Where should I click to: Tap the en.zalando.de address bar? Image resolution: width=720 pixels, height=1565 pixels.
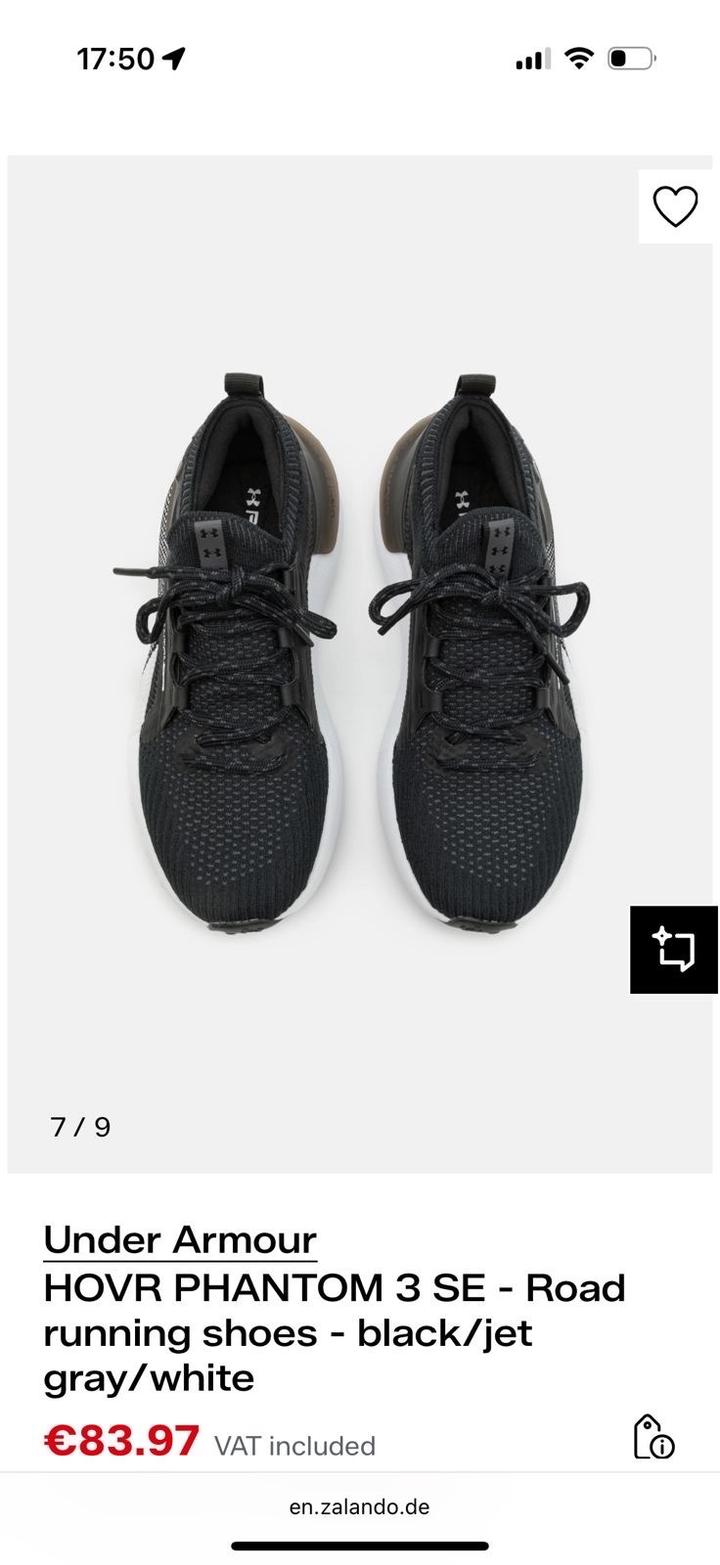360,1506
